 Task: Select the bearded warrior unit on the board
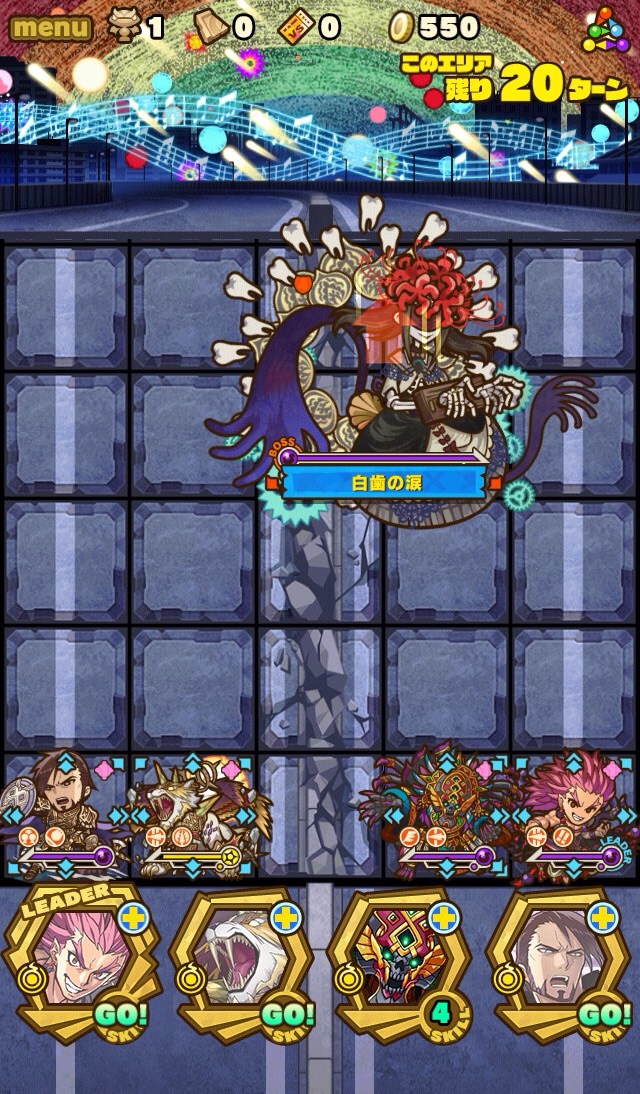62,812
